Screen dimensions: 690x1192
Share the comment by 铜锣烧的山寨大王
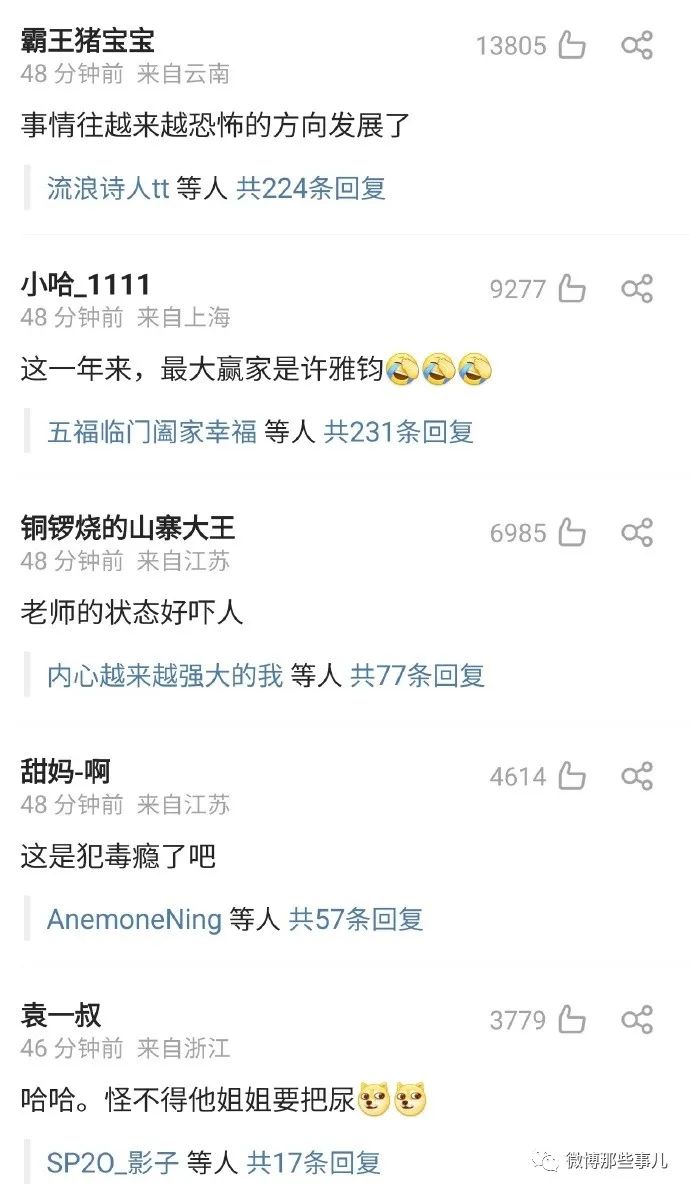637,533
